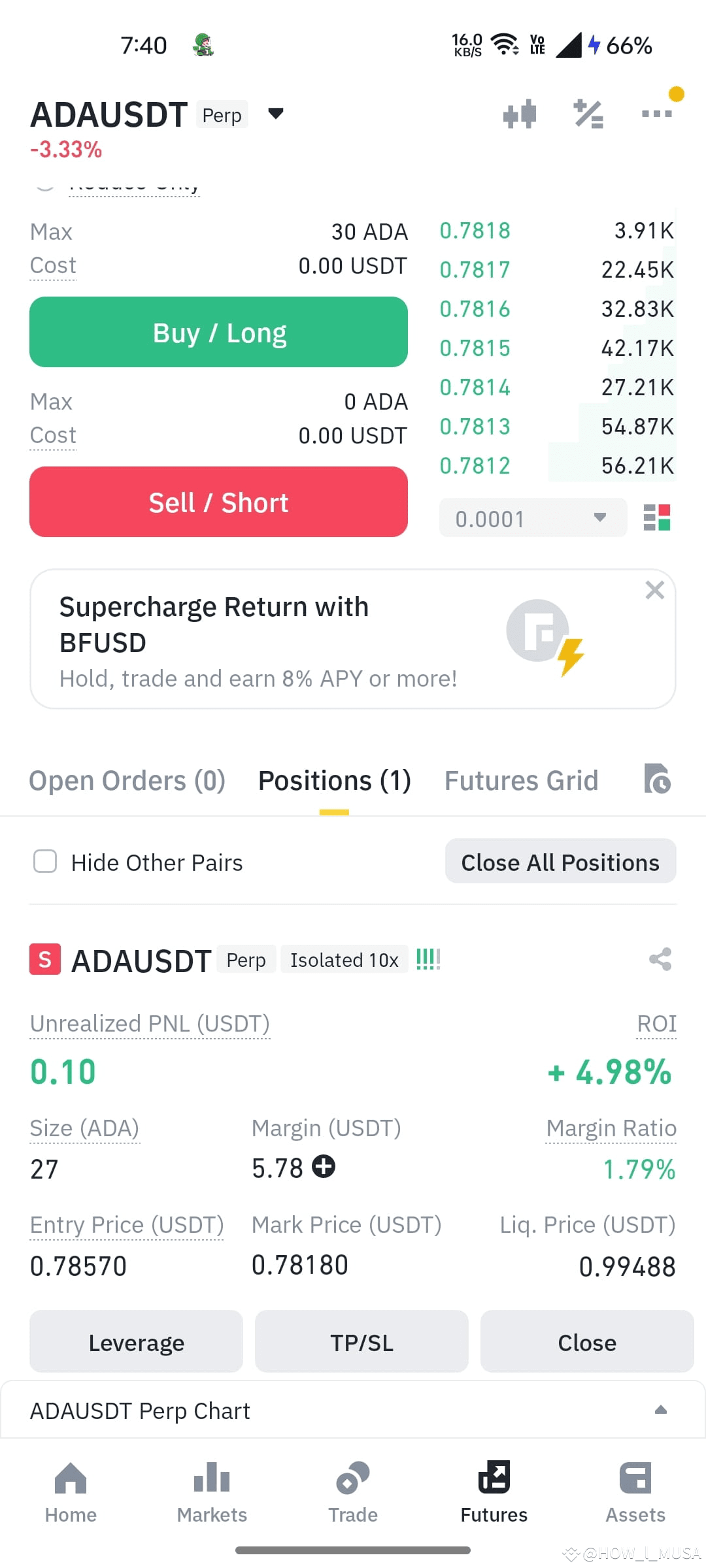The width and height of the screenshot is (706, 1568).
Task: Open the candlestick chart settings icon
Action: [x=520, y=113]
